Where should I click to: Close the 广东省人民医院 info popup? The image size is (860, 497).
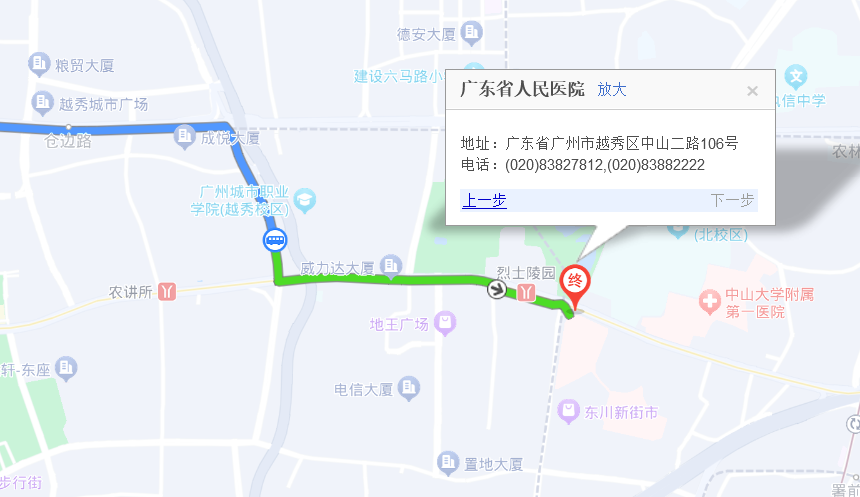tap(752, 91)
